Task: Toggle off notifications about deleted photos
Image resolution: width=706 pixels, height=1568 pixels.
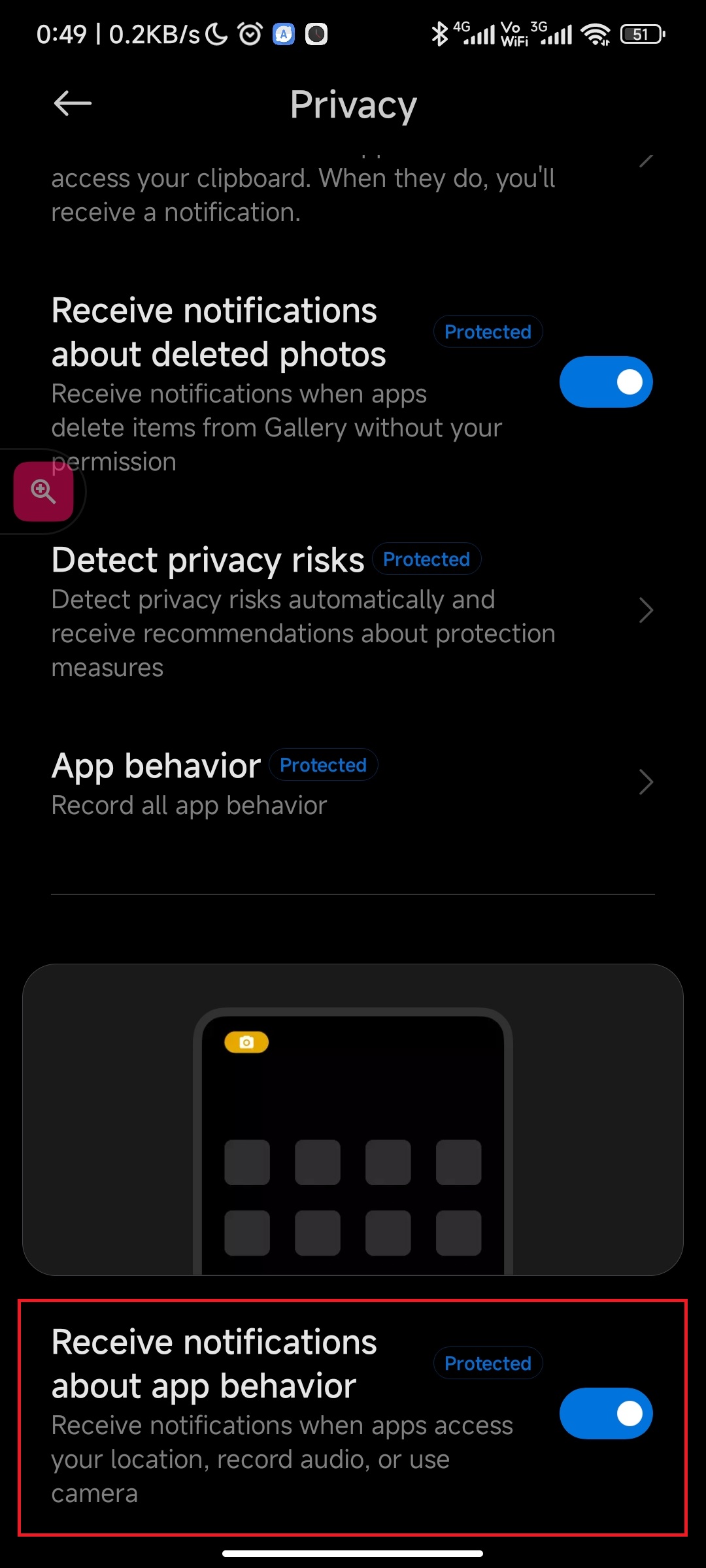Action: coord(606,382)
